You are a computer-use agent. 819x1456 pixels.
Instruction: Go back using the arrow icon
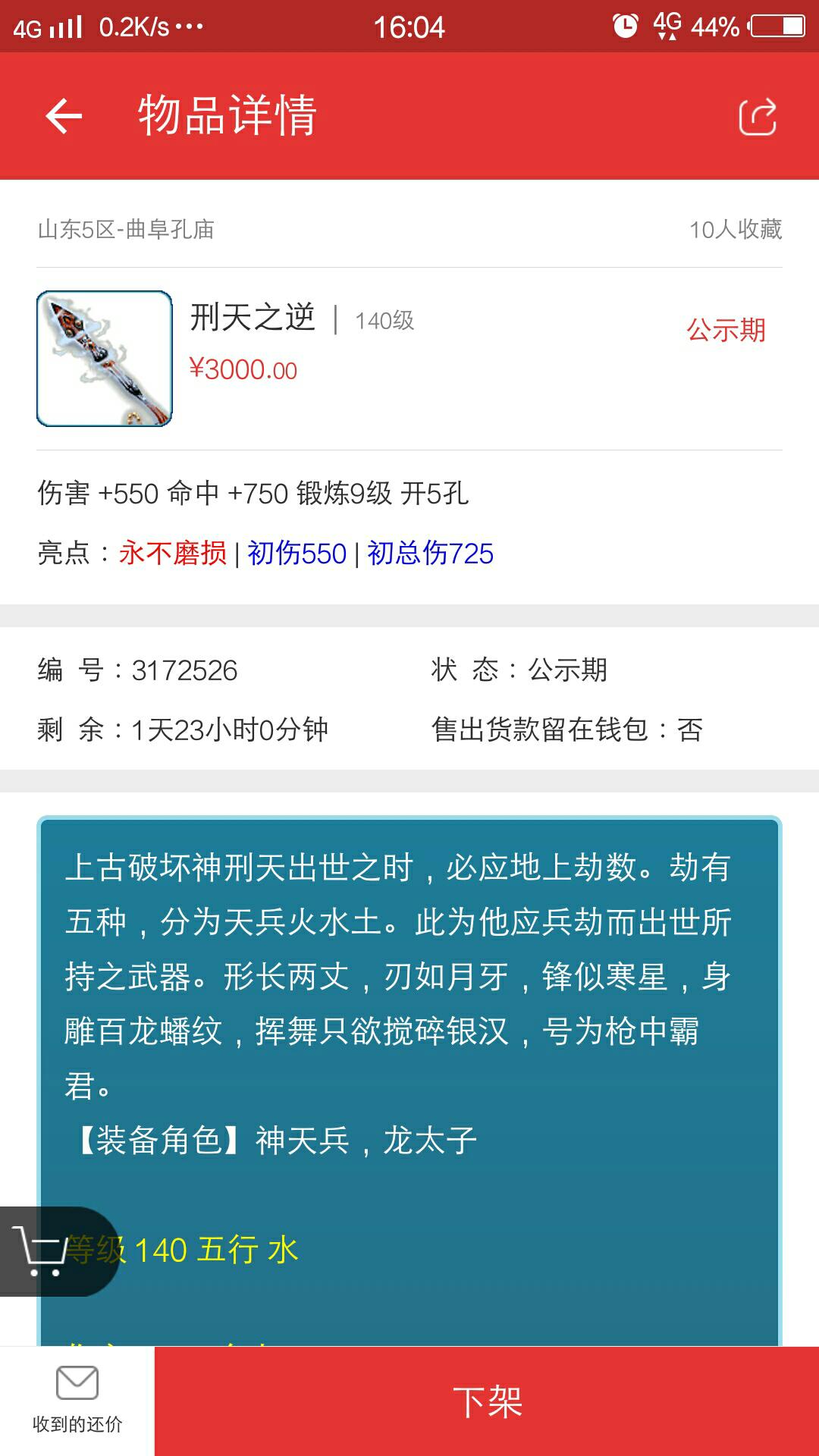[x=64, y=116]
